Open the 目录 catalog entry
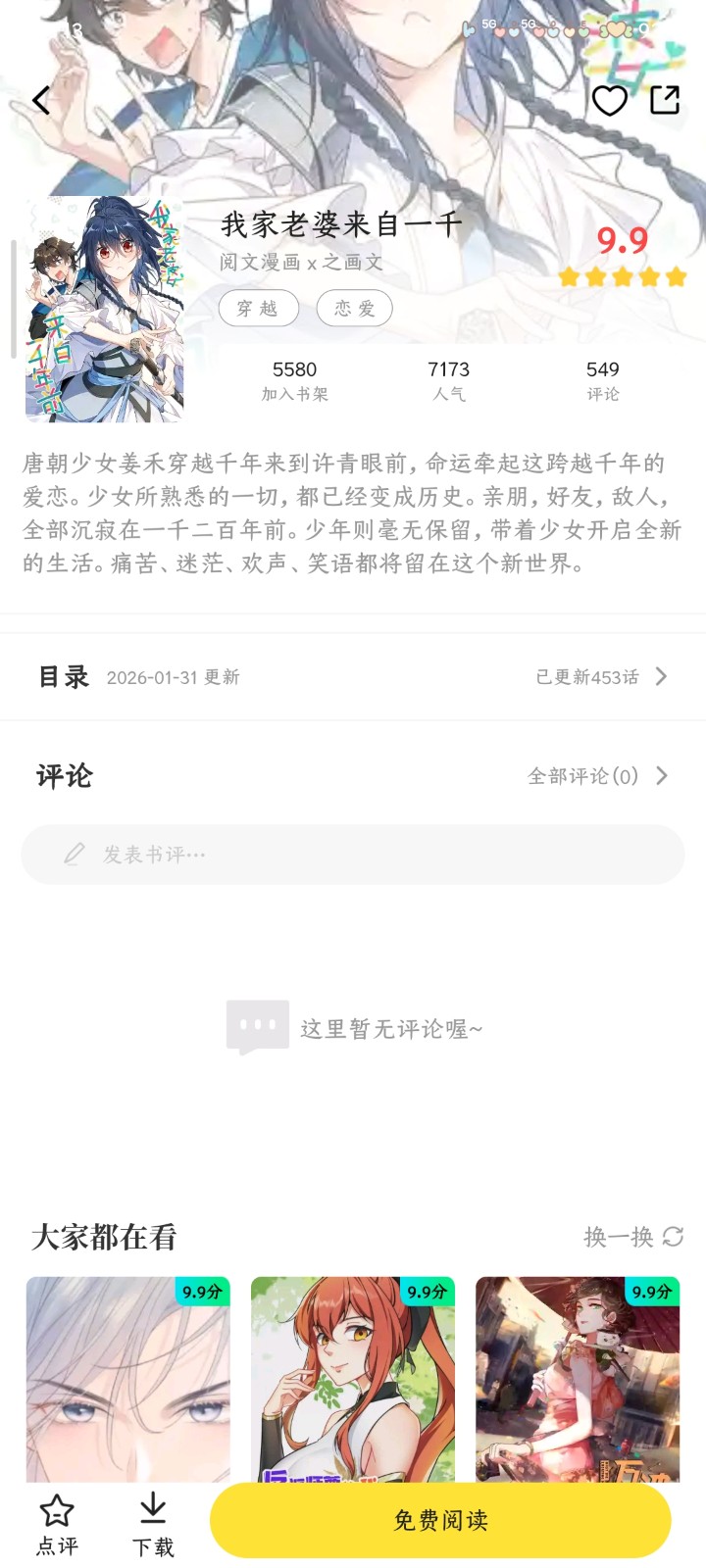This screenshot has height=1568, width=706. (x=63, y=676)
